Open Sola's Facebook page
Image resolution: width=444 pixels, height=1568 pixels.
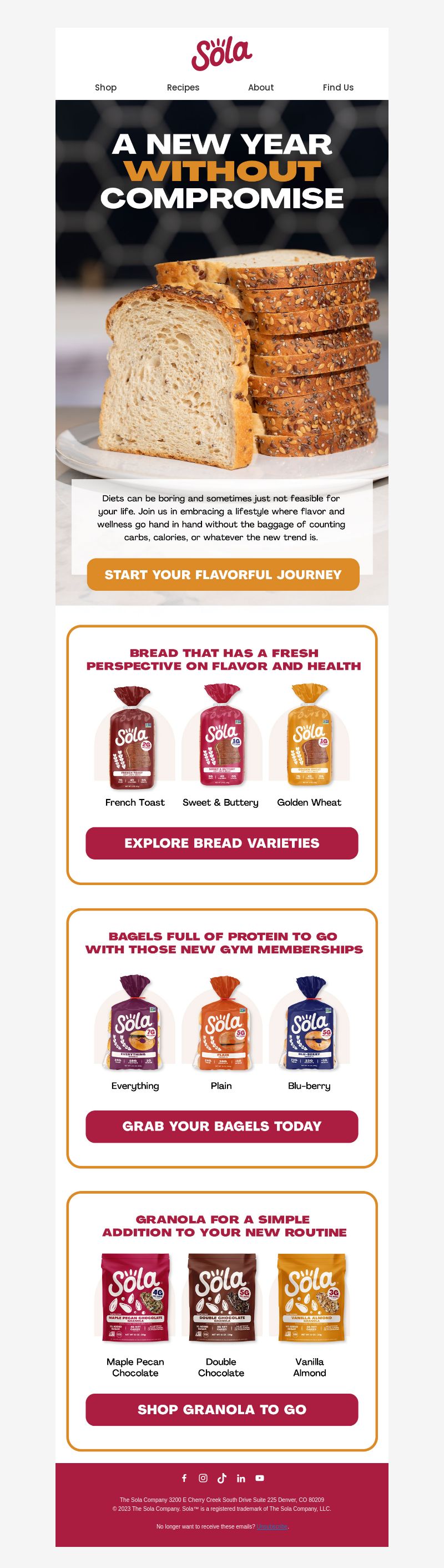[184, 1478]
